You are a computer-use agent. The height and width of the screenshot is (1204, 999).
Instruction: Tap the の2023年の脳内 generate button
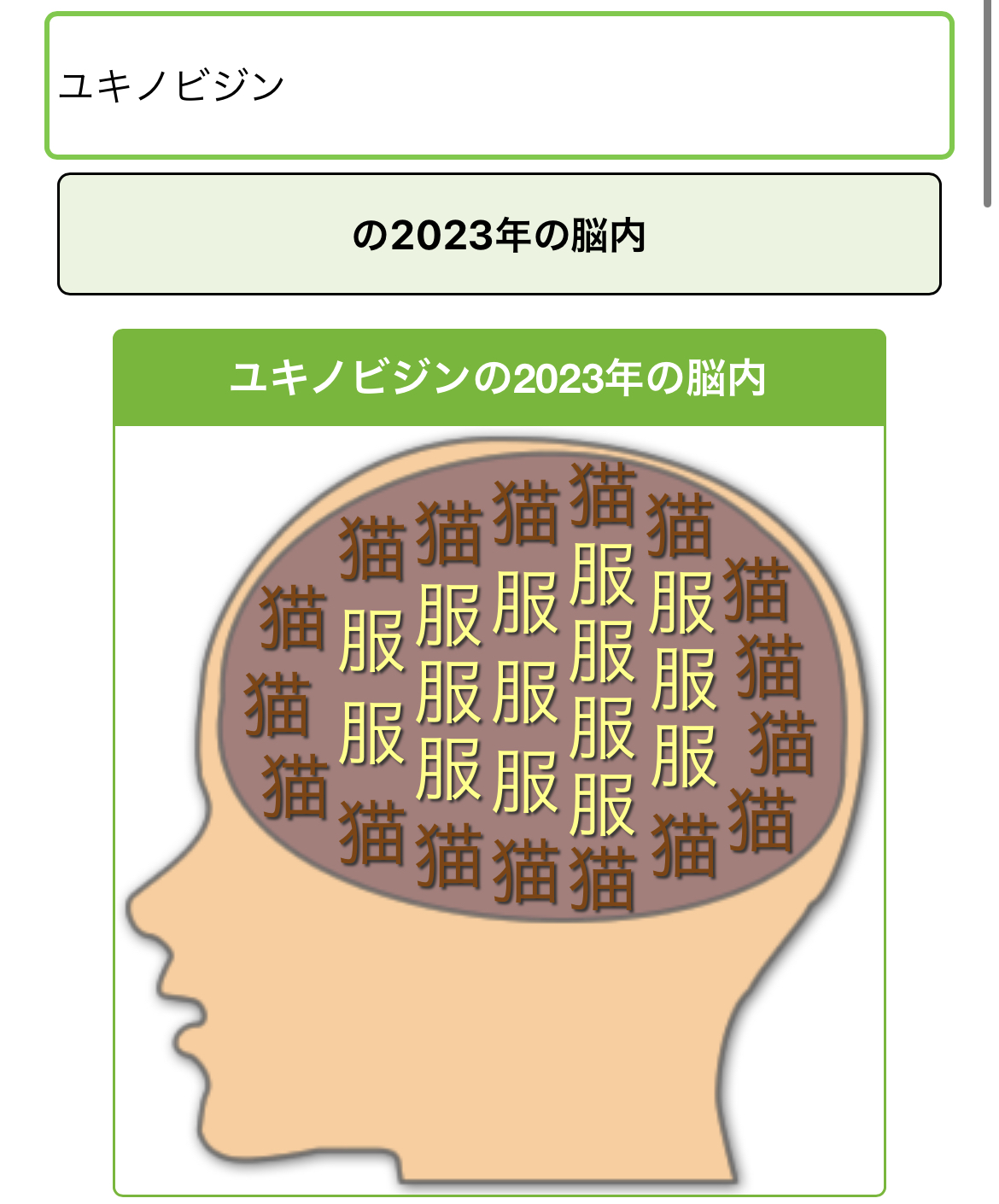499,235
